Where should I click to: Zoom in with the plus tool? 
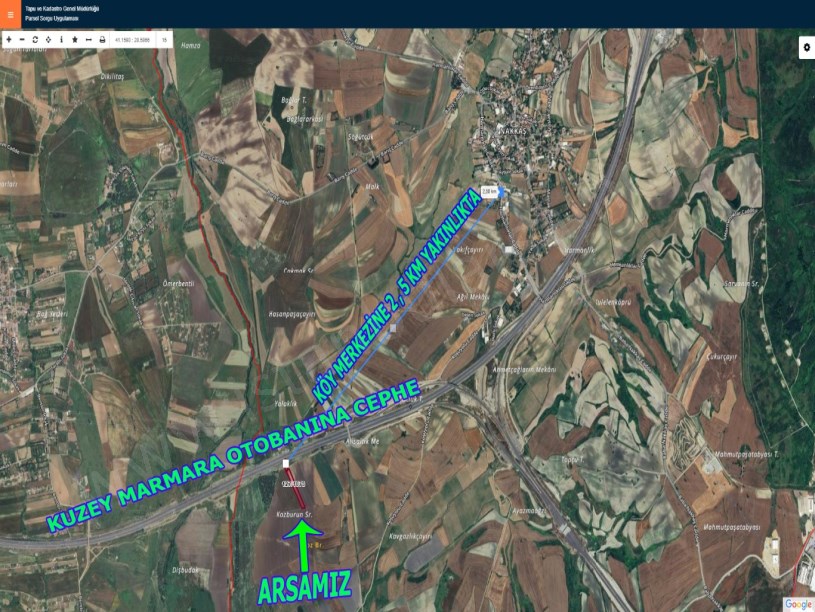(x=9, y=39)
